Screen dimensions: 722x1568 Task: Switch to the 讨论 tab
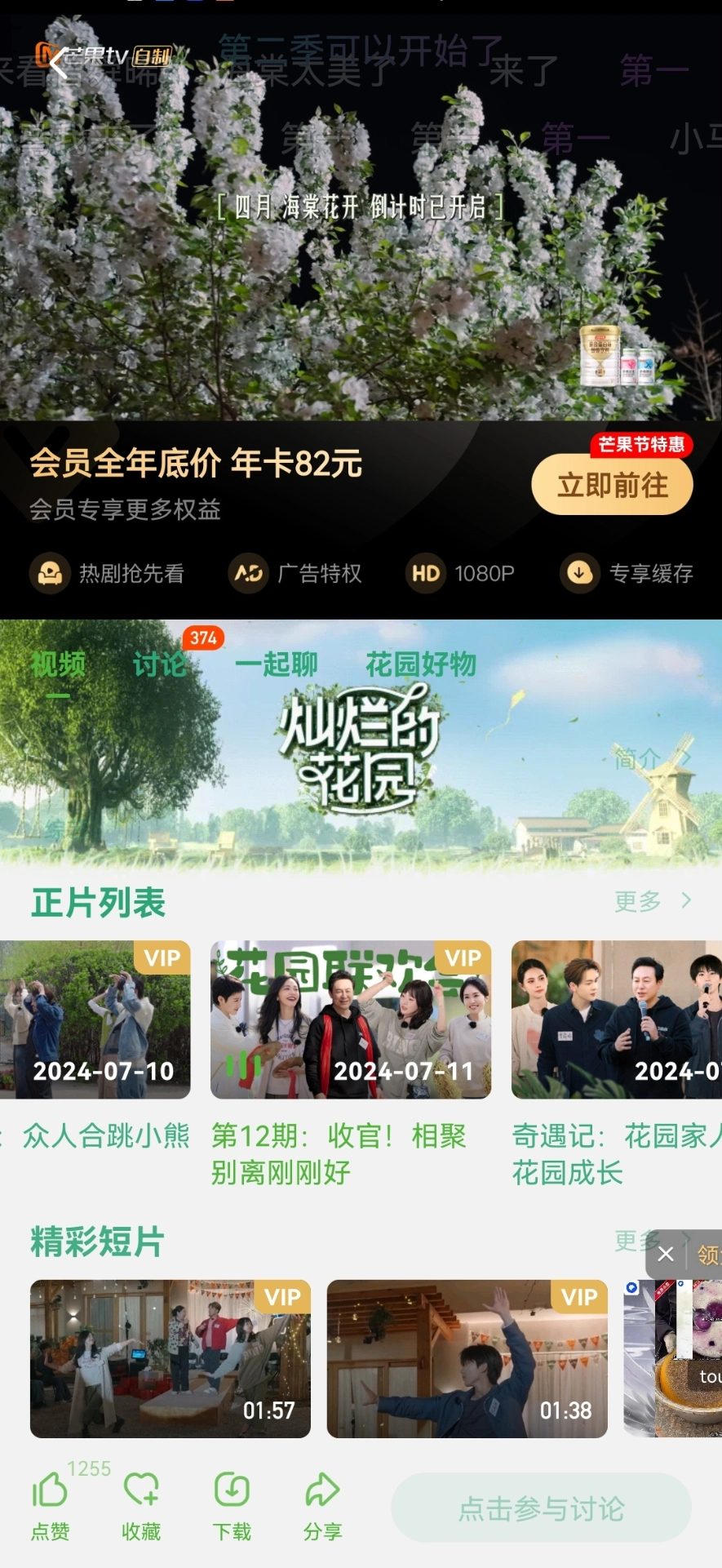160,664
